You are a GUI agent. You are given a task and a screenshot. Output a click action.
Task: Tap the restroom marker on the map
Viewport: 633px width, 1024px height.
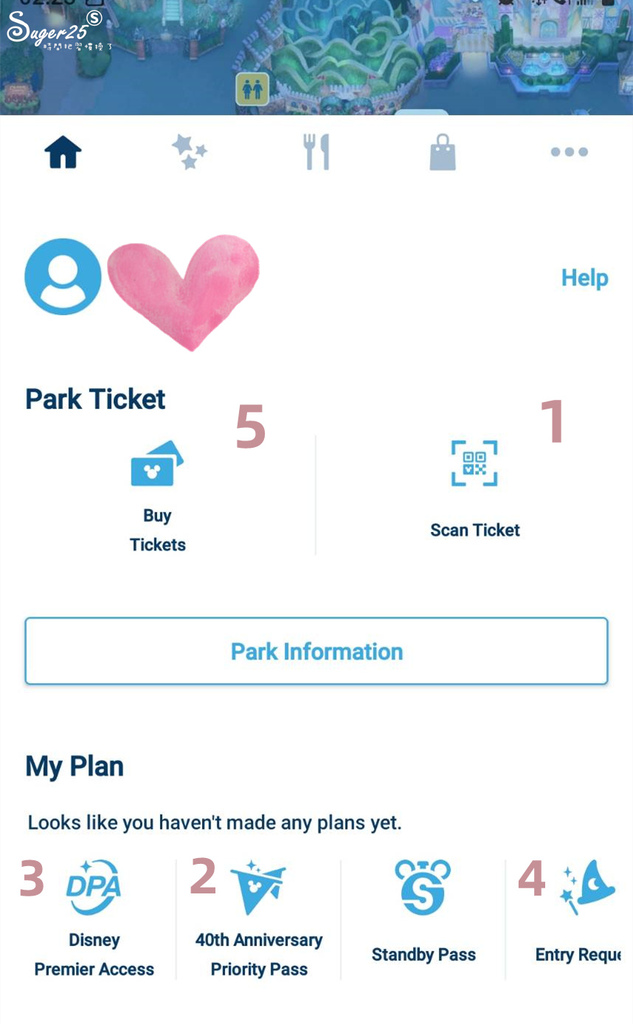pos(252,89)
